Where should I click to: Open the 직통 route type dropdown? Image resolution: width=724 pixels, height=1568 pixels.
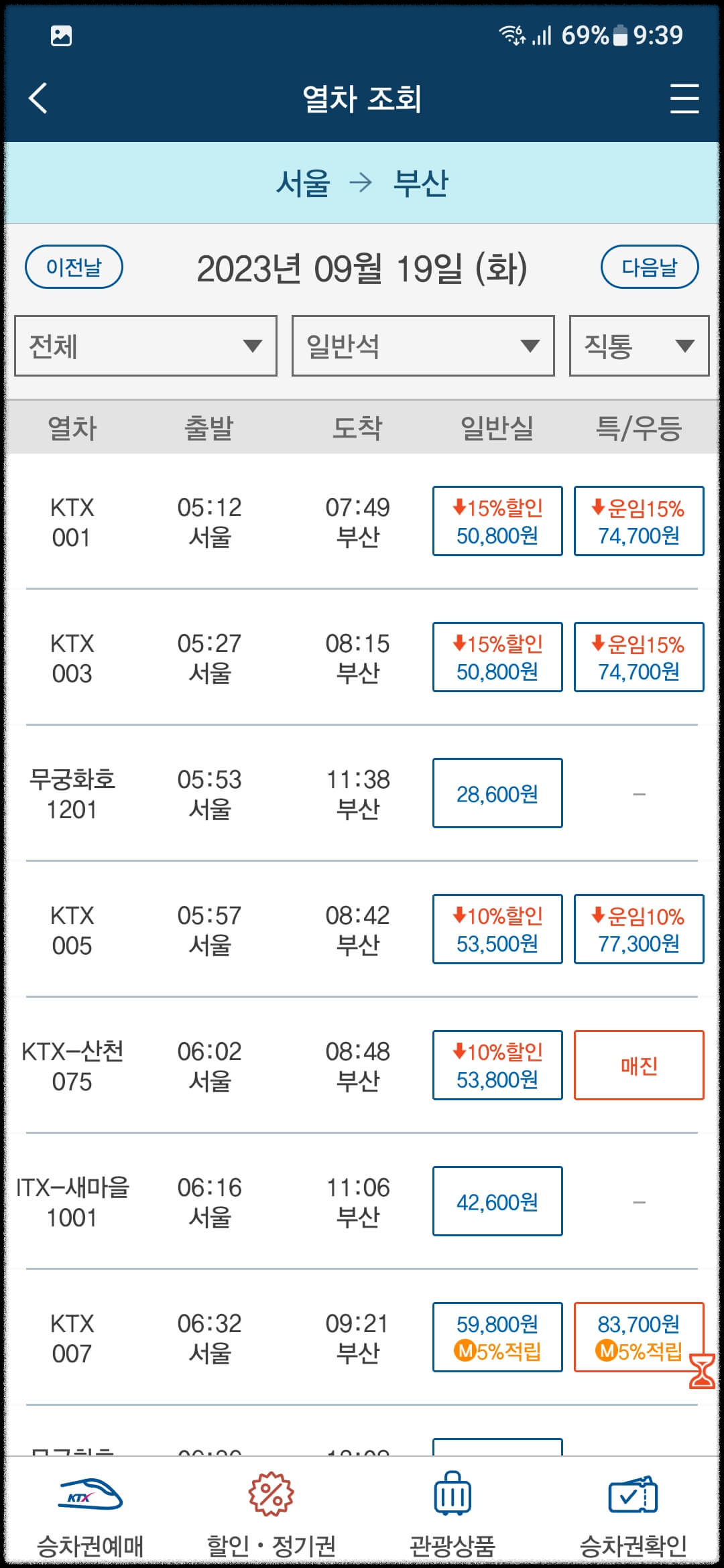(637, 346)
